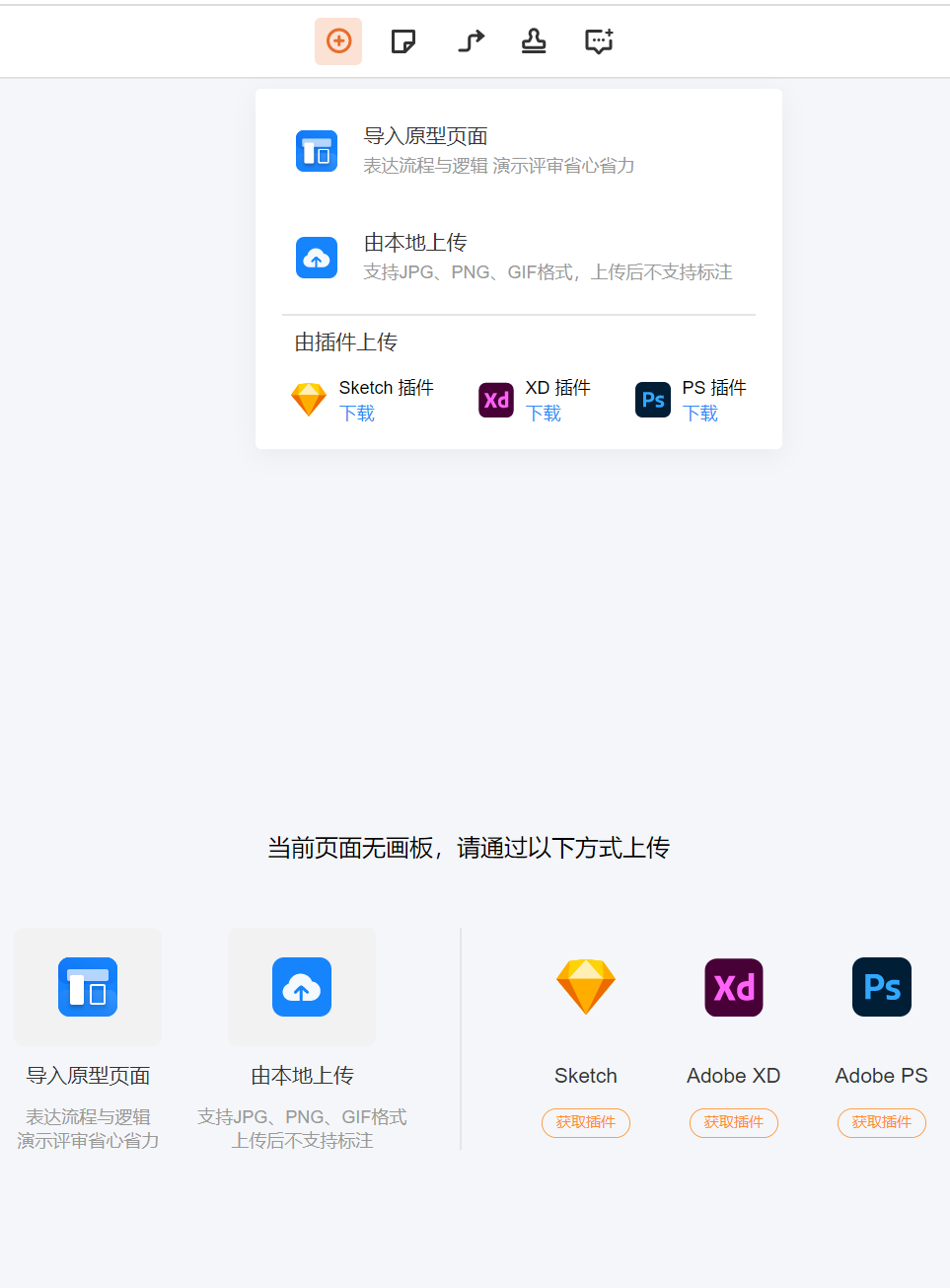Screen dimensions: 950x1288
Task: Select the highlighted add/upload plus tool
Action: (x=338, y=41)
